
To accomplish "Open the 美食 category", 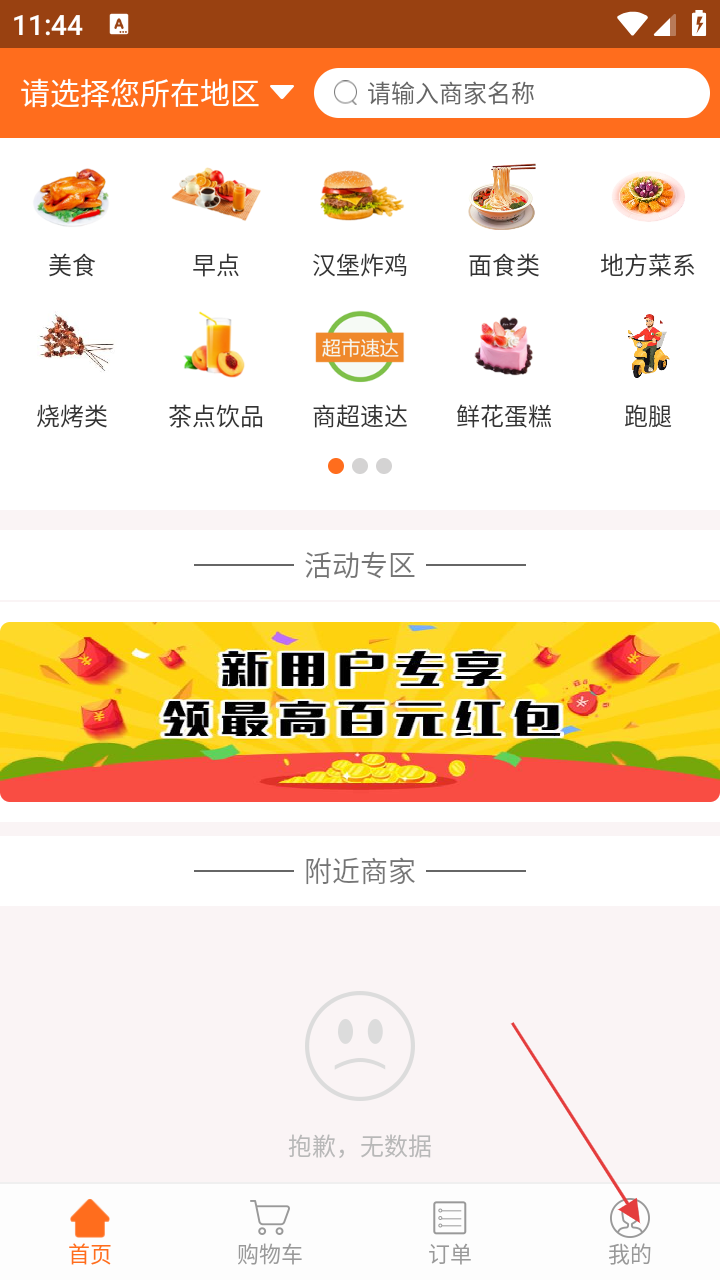I will point(72,222).
